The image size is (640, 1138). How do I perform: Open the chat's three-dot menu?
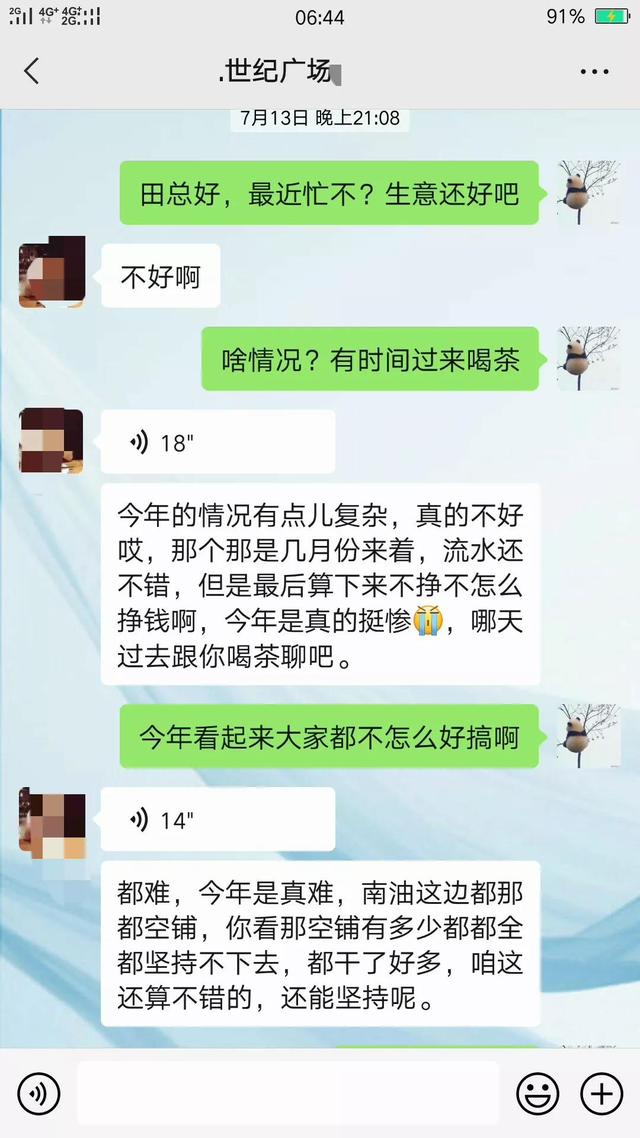click(x=594, y=71)
